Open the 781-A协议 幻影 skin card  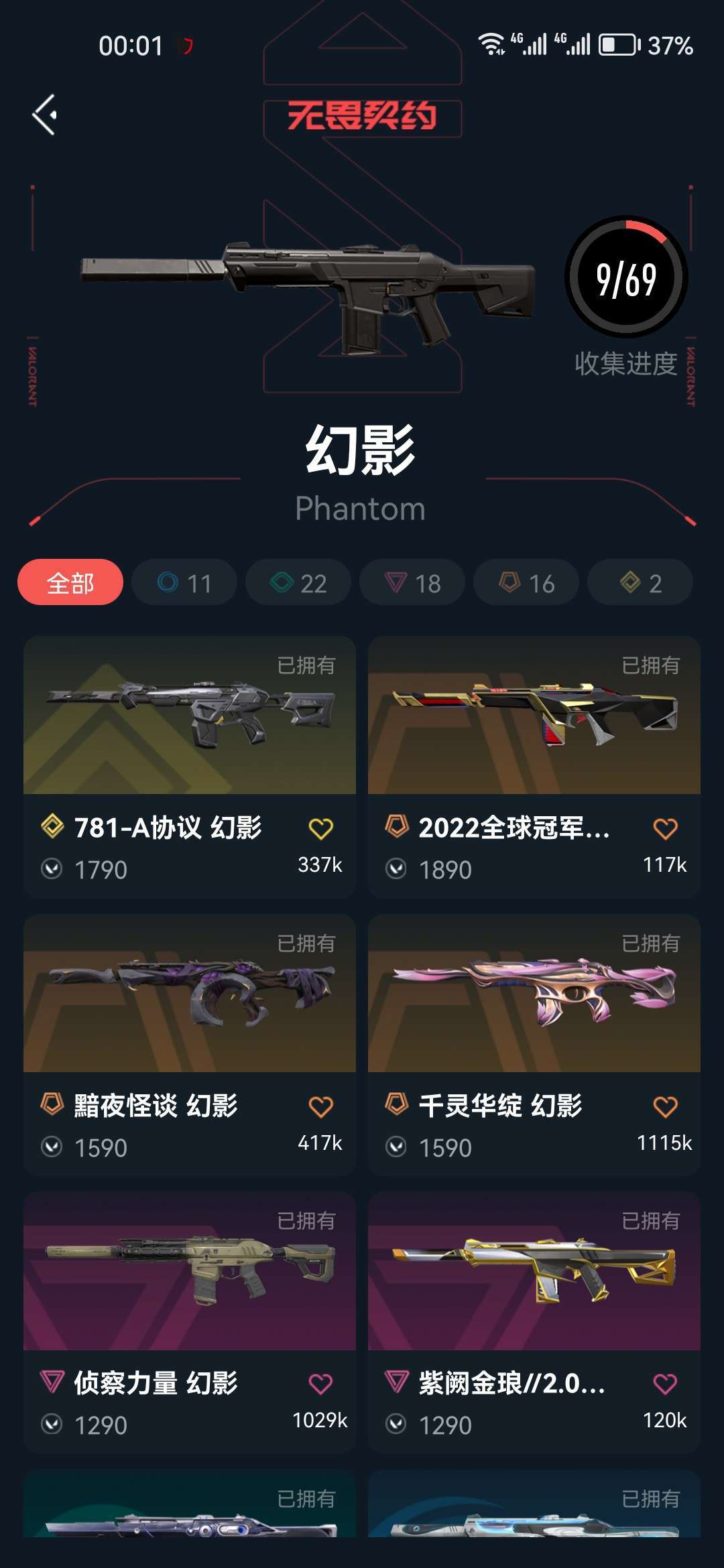pyautogui.click(x=190, y=767)
